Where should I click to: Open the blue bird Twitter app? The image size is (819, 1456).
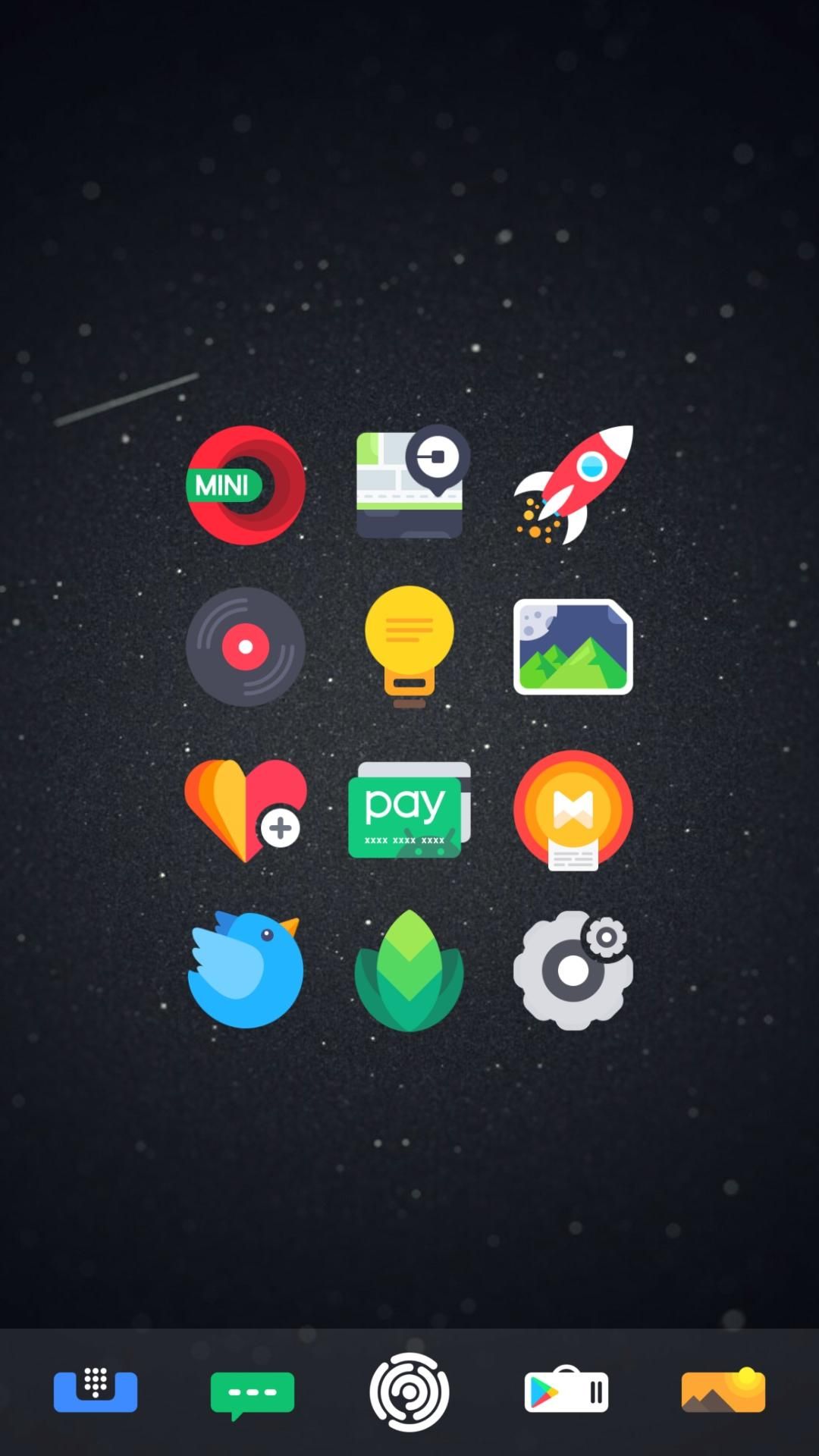pyautogui.click(x=246, y=970)
